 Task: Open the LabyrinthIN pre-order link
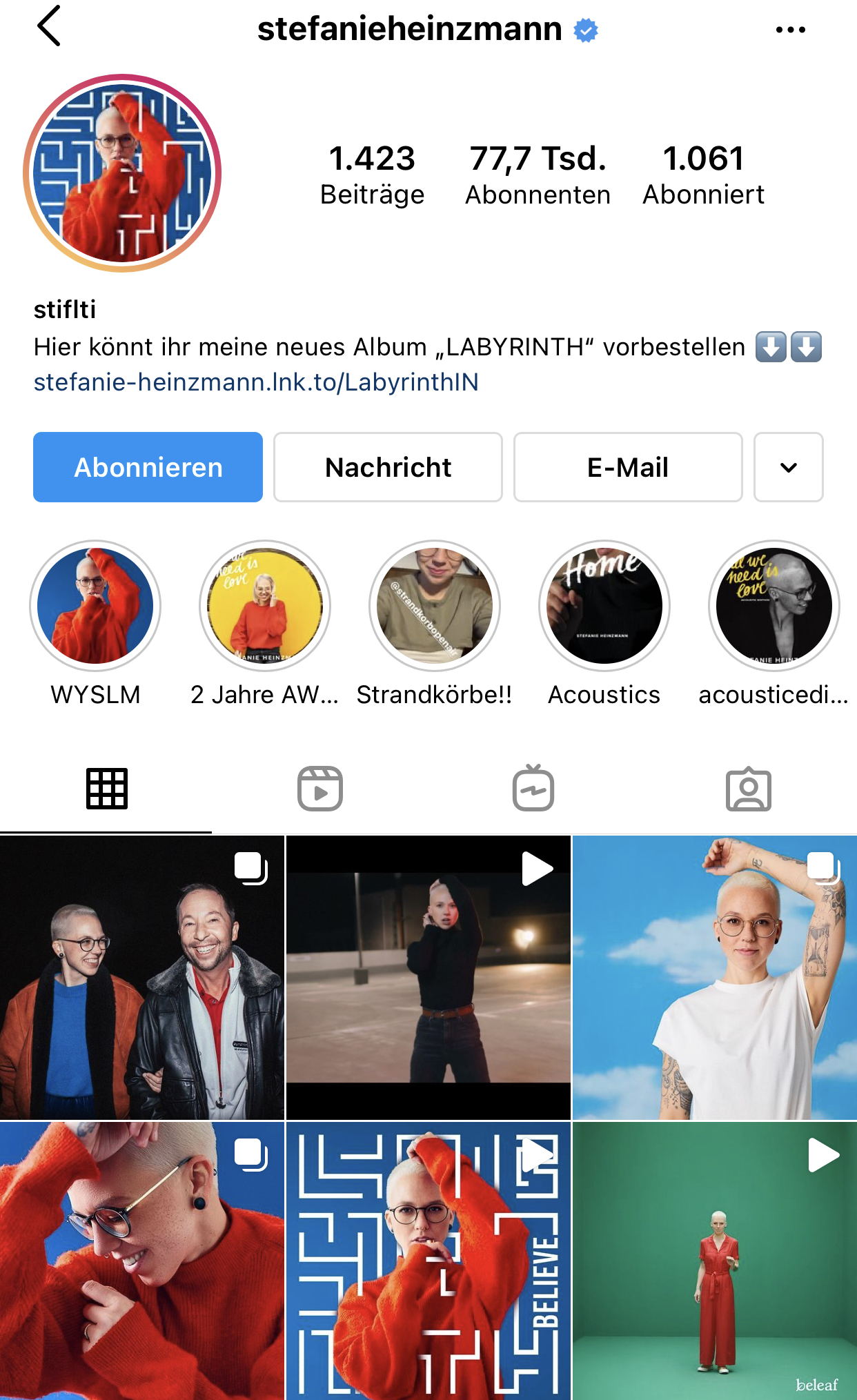(256, 382)
